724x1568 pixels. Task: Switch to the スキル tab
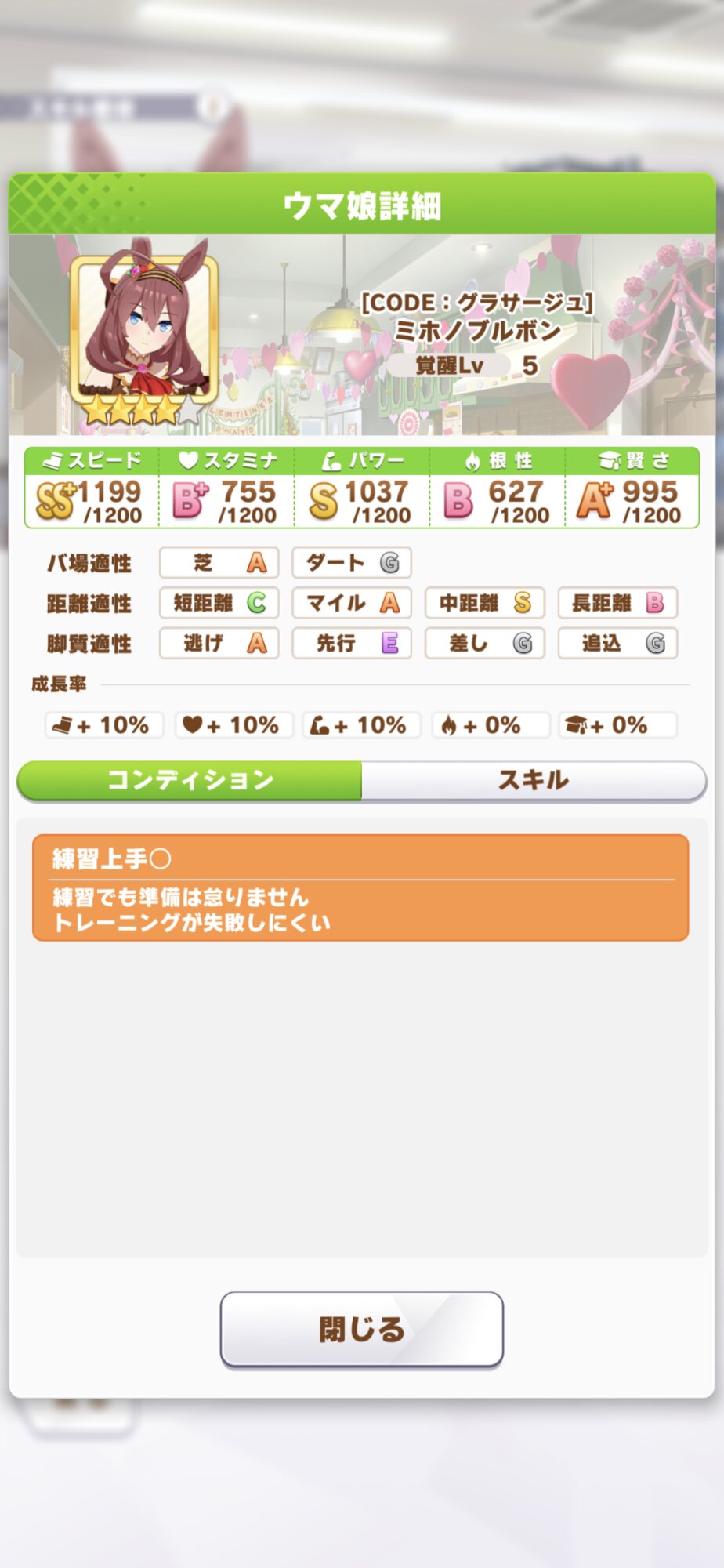[x=534, y=780]
